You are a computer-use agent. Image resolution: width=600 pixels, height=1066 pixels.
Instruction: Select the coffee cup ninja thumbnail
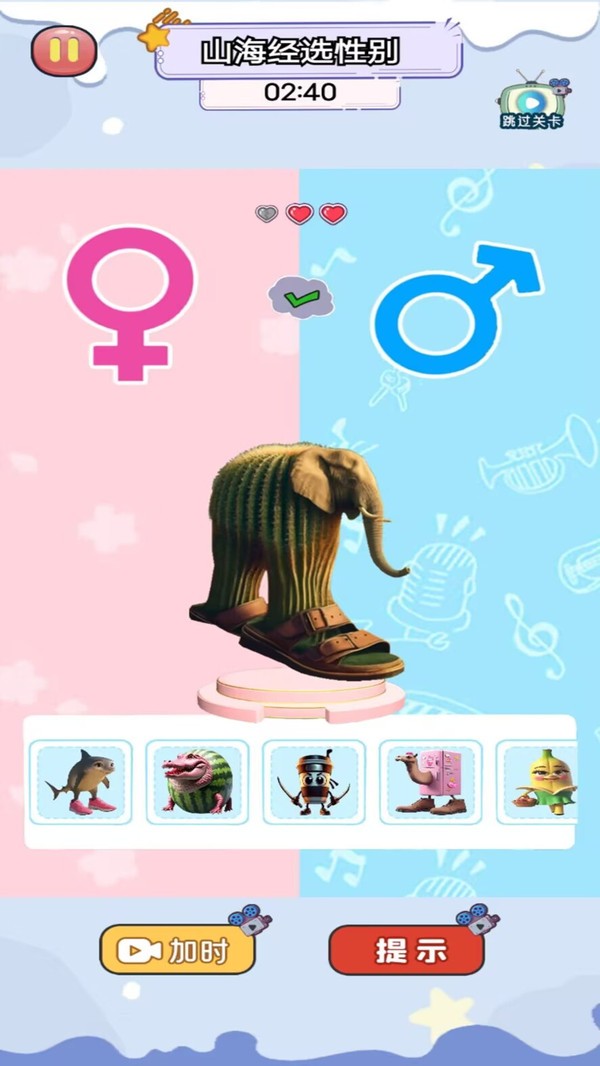314,782
